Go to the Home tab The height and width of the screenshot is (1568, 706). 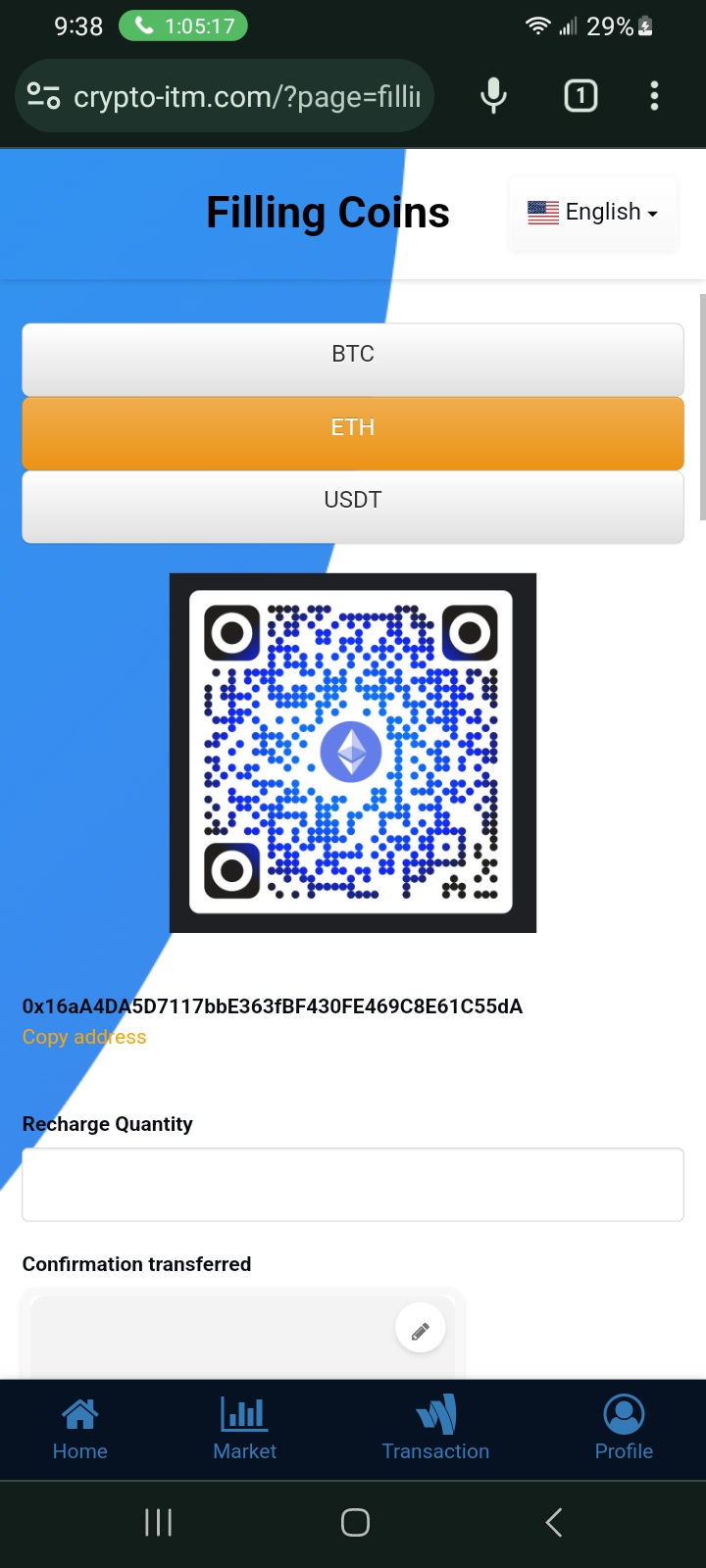pyautogui.click(x=80, y=1429)
